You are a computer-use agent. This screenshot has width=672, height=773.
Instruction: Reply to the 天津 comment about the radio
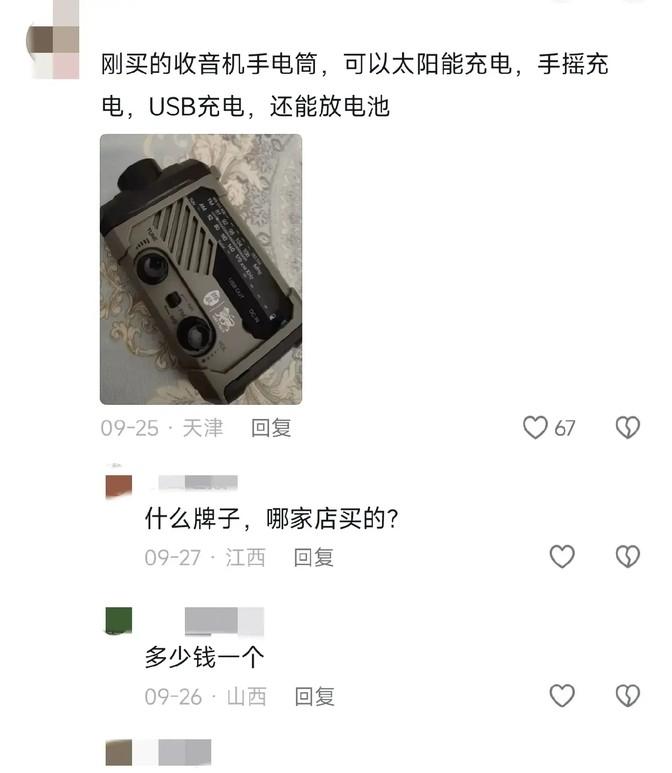coord(271,428)
